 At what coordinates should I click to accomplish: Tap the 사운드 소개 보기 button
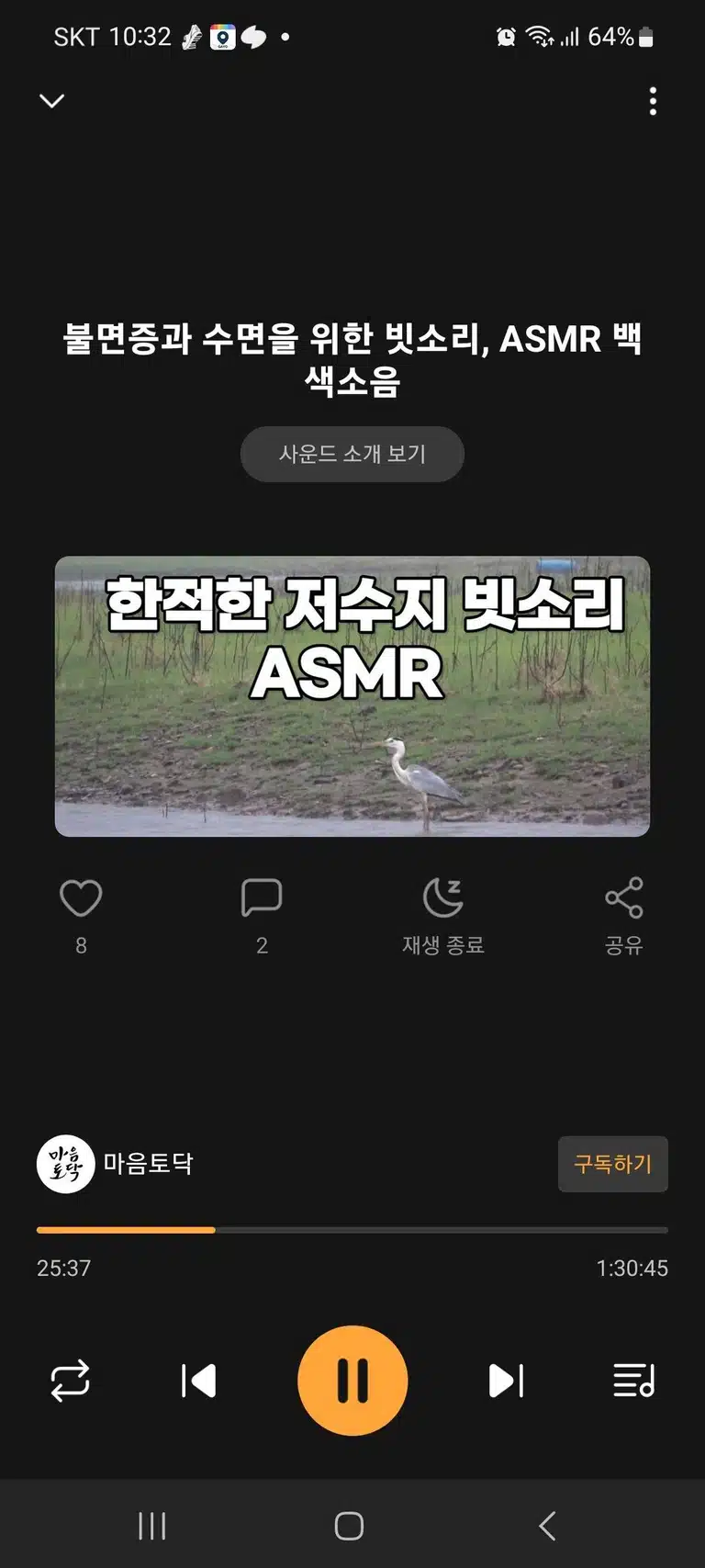(x=352, y=454)
